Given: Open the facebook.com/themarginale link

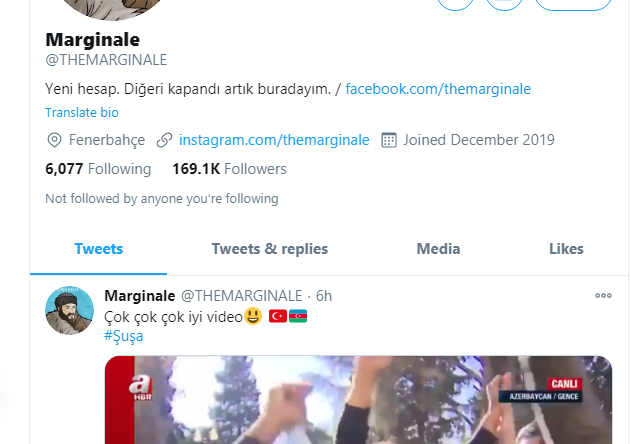Looking at the screenshot, I should point(438,90).
